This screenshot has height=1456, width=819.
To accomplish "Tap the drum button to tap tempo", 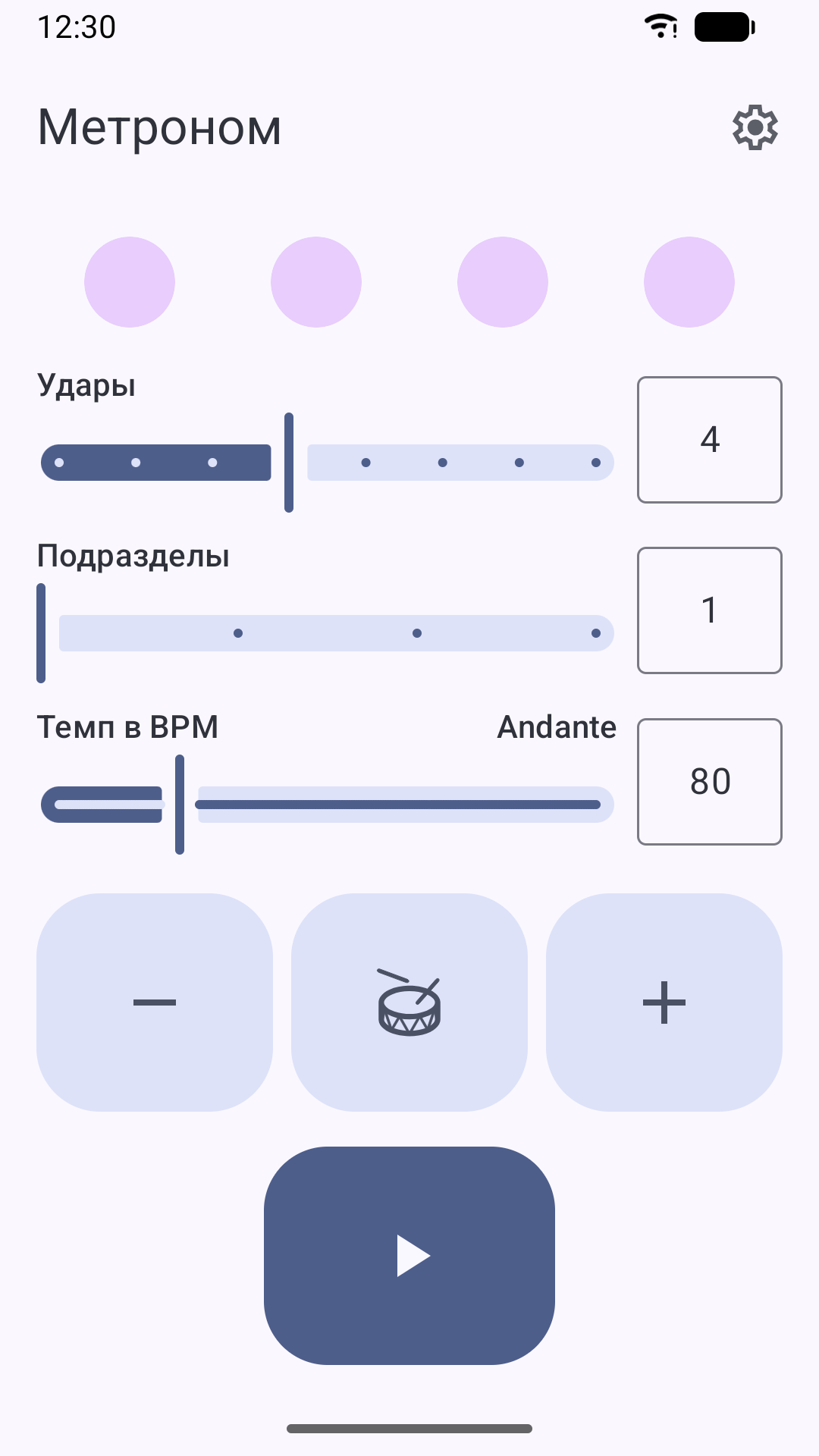I will 409,1003.
